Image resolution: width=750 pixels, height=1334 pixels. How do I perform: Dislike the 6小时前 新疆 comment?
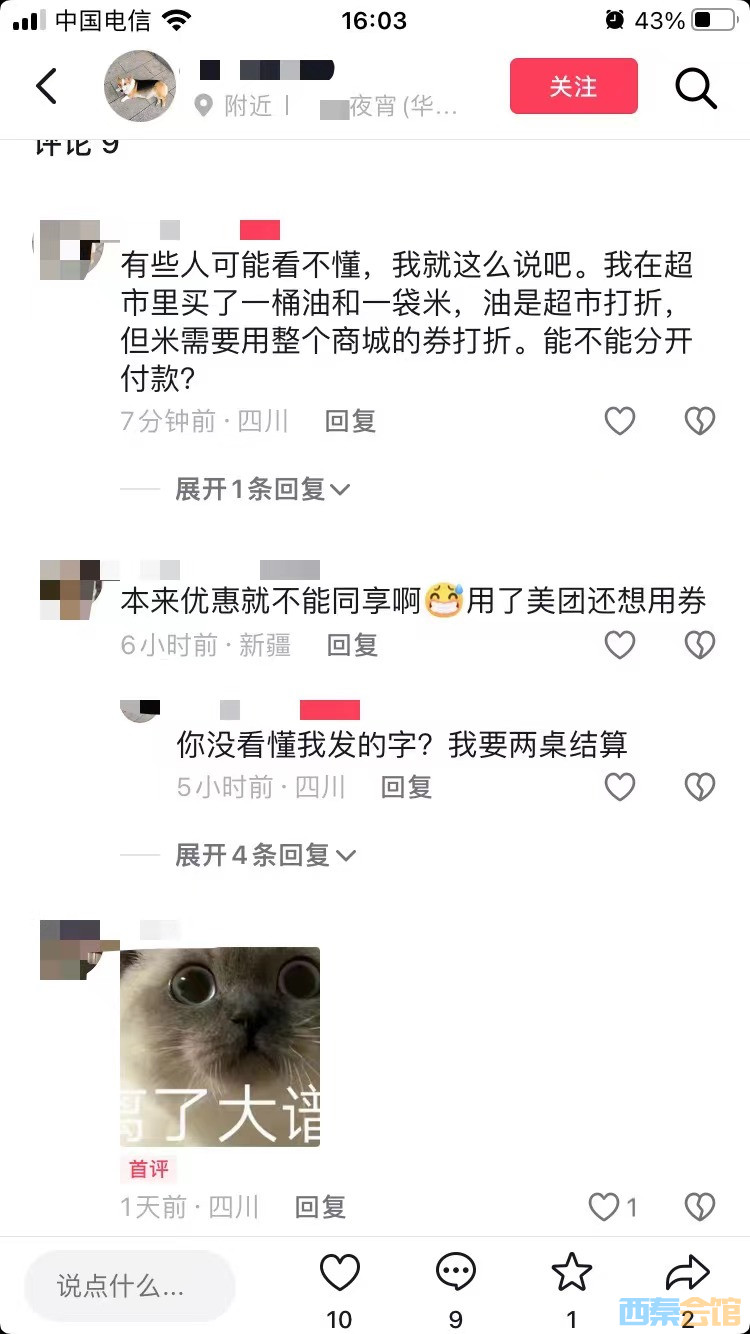(x=700, y=645)
